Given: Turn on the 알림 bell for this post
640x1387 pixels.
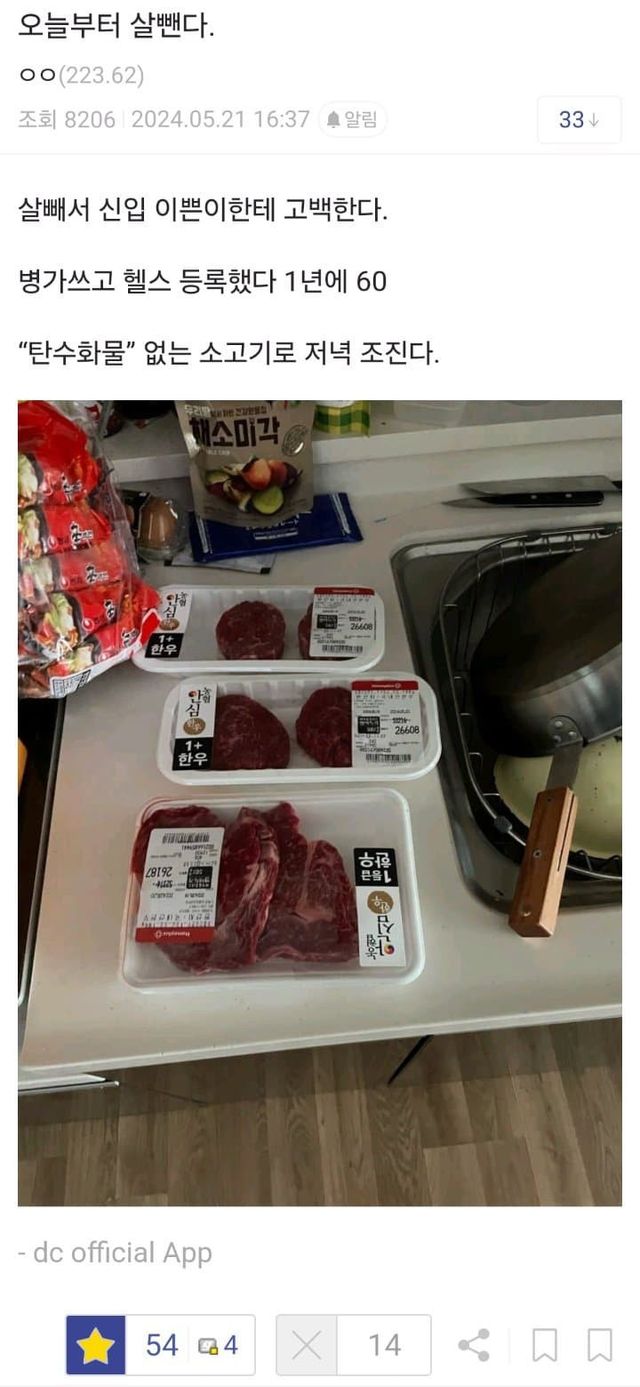Looking at the screenshot, I should (353, 120).
